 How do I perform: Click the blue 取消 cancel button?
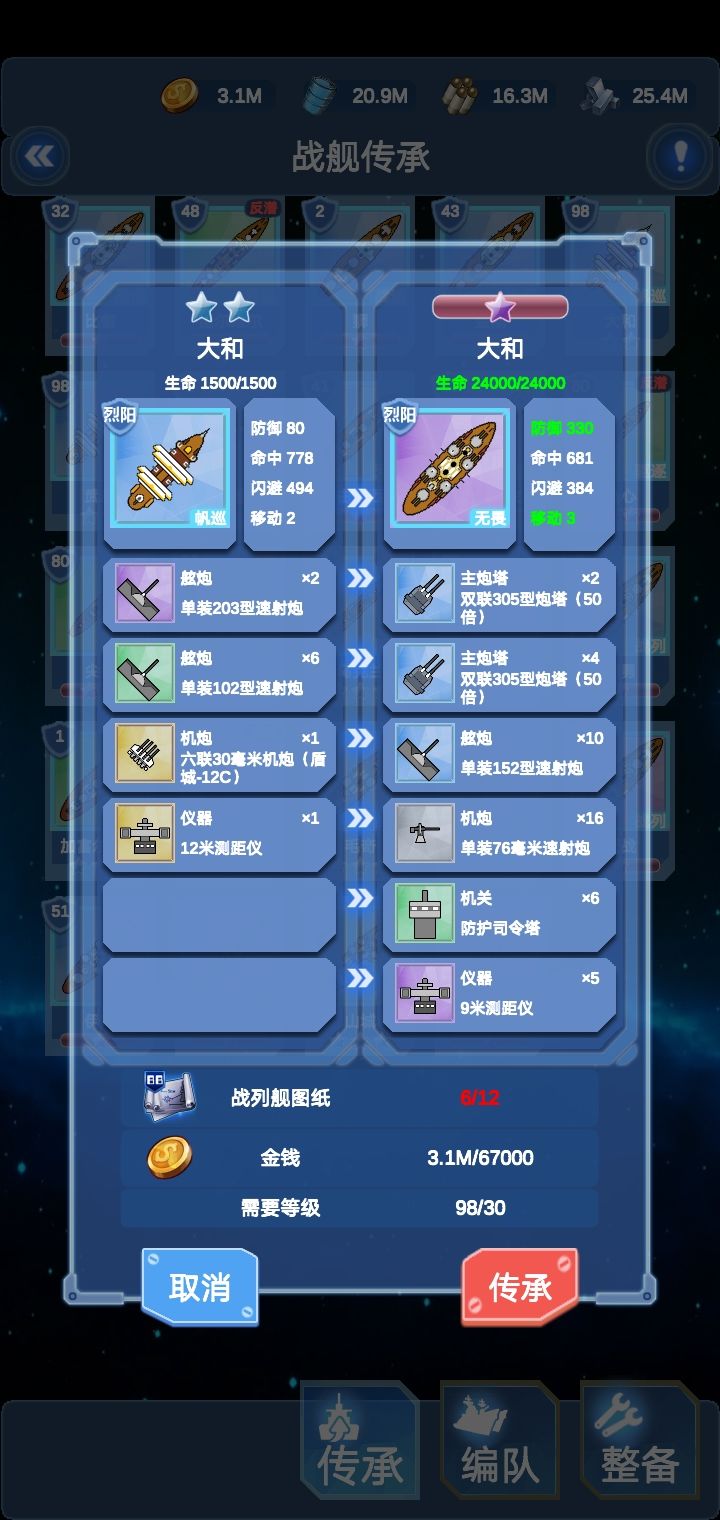(199, 1287)
